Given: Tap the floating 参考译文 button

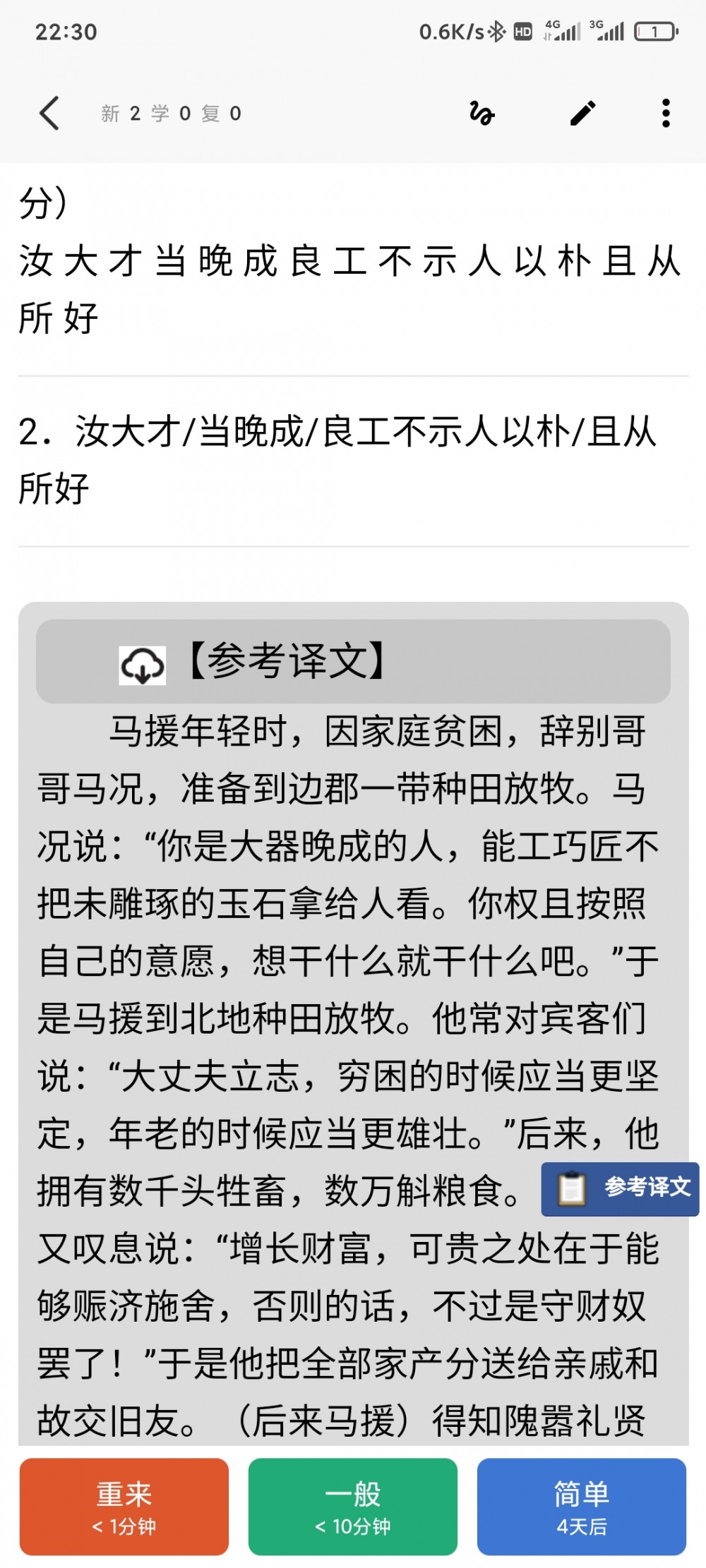Looking at the screenshot, I should coord(620,1189).
